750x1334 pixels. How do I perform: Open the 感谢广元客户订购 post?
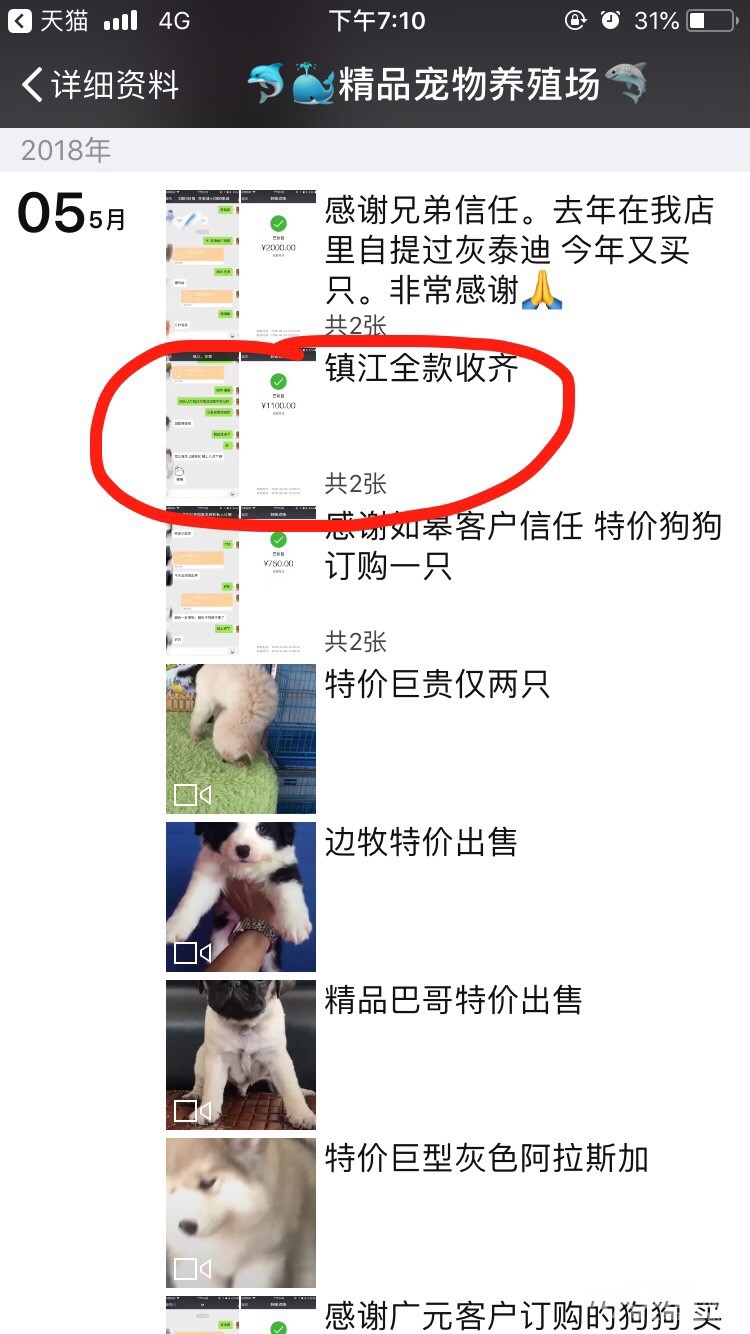pos(444,1315)
